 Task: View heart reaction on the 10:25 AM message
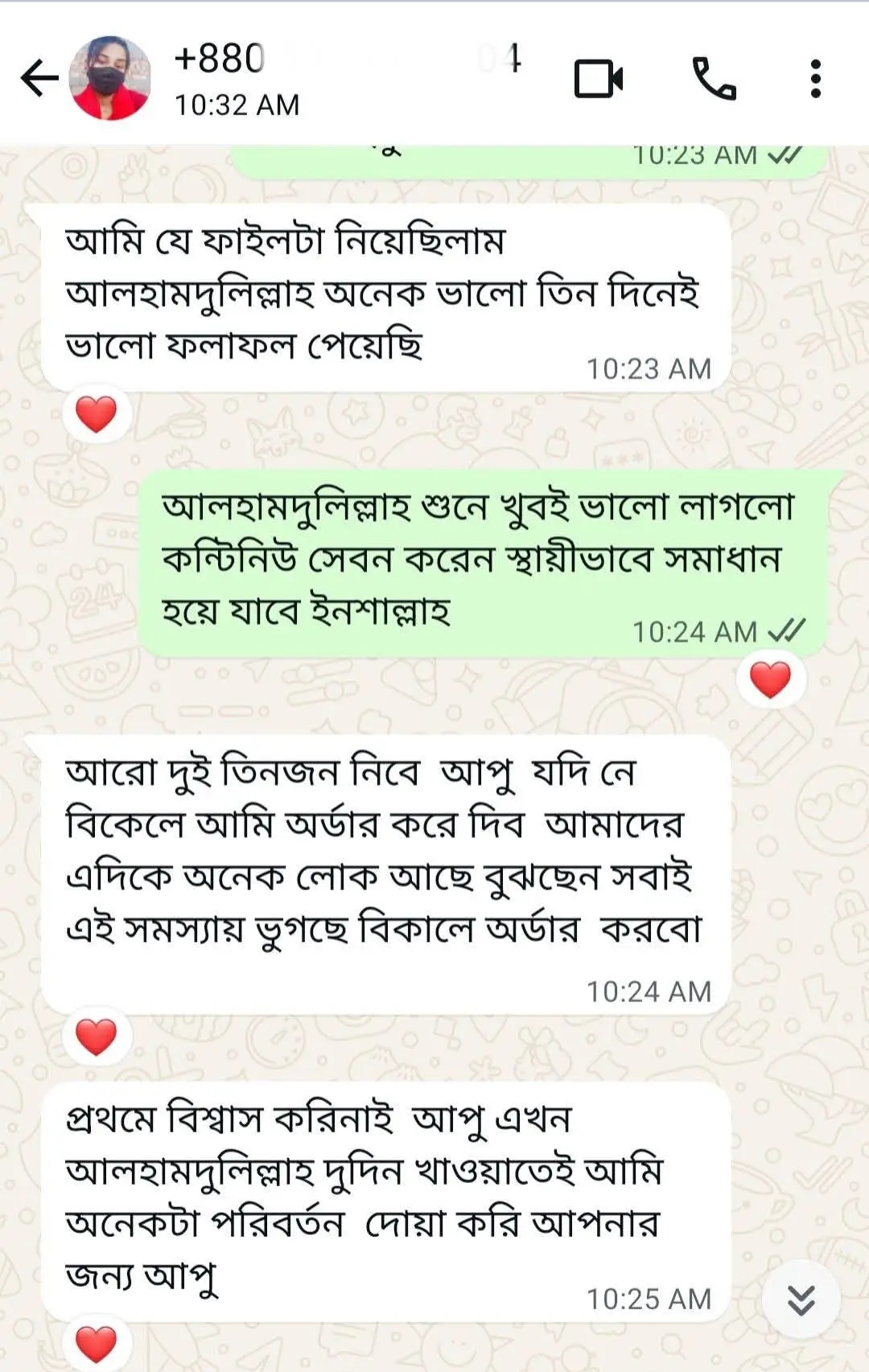[97, 1345]
